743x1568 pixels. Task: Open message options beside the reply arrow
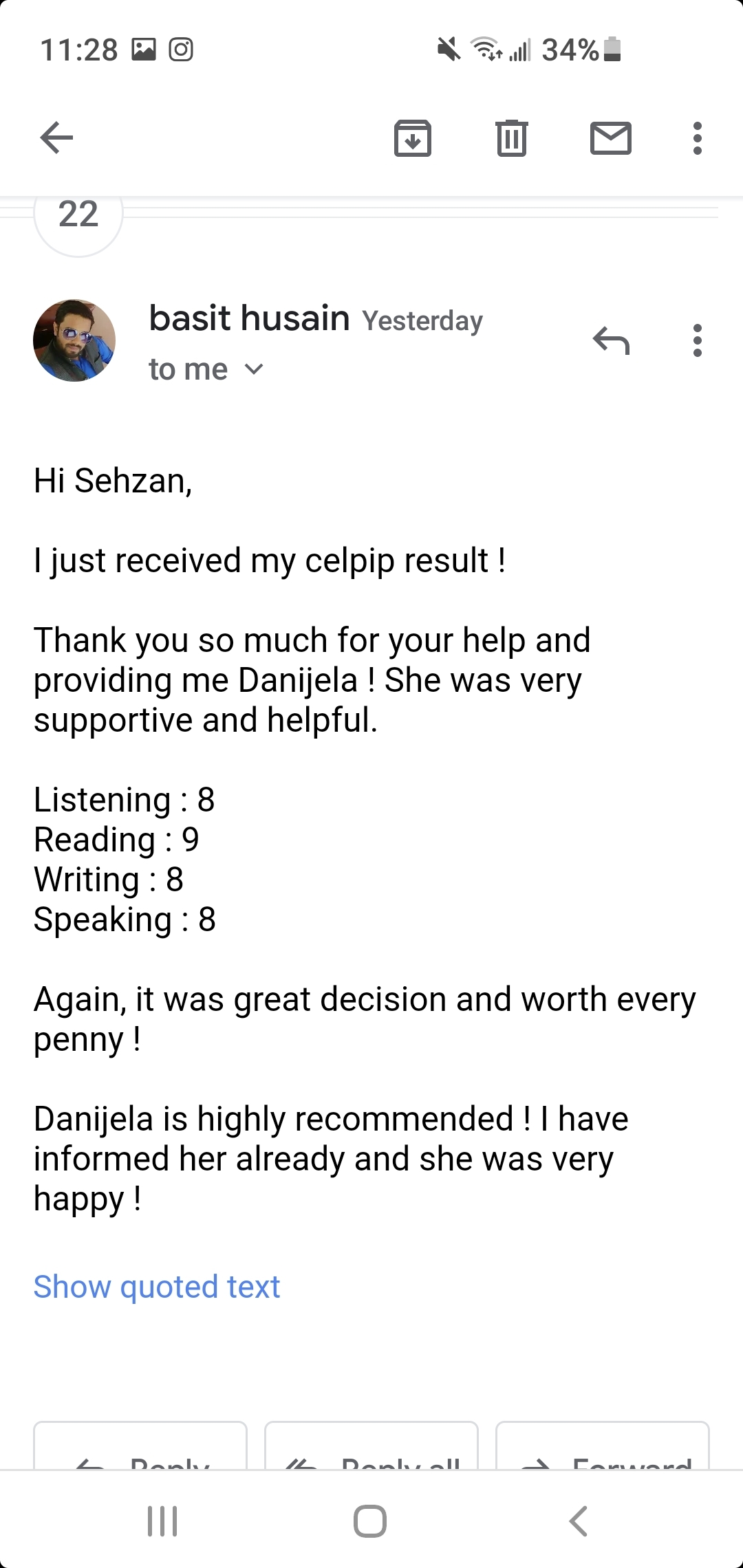[x=698, y=340]
